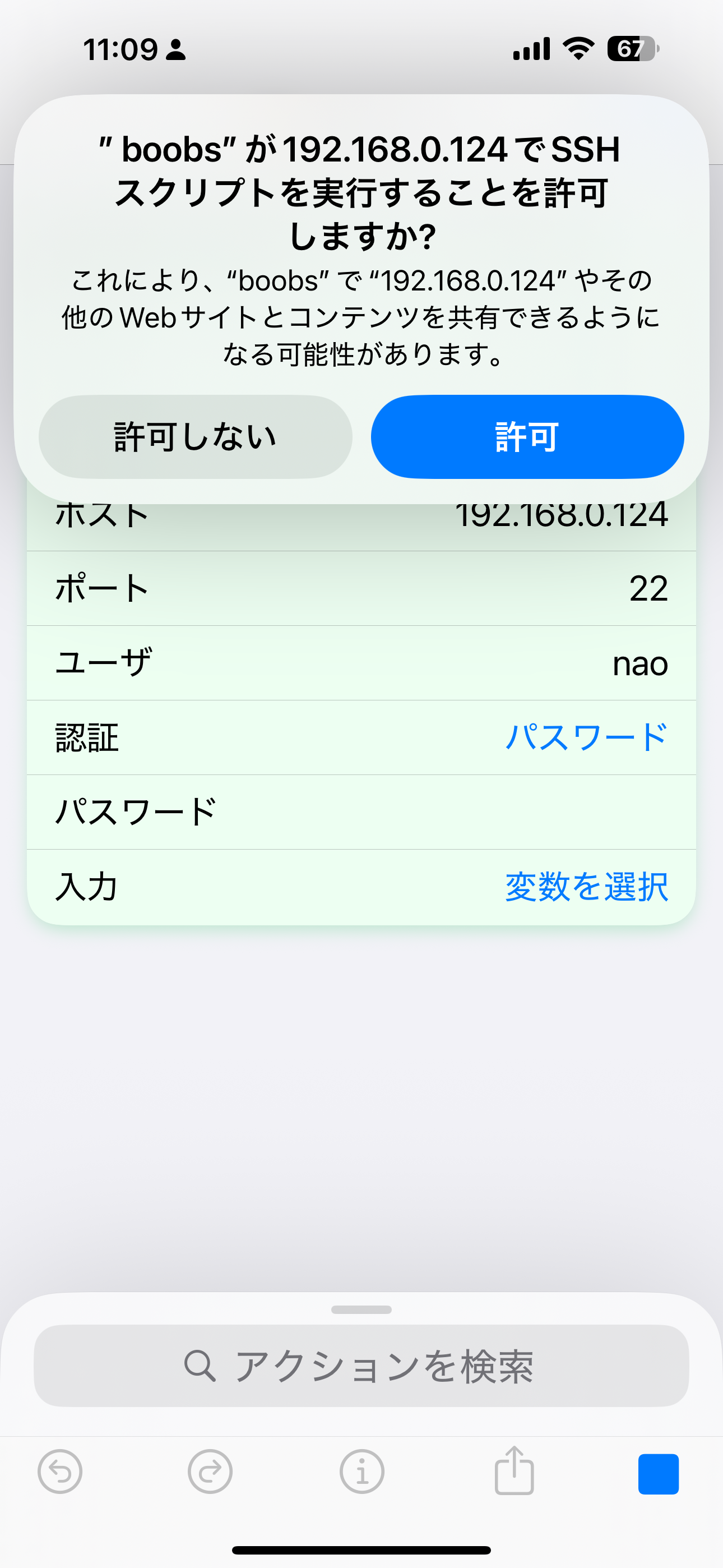Stop the running shortcut

[658, 1474]
